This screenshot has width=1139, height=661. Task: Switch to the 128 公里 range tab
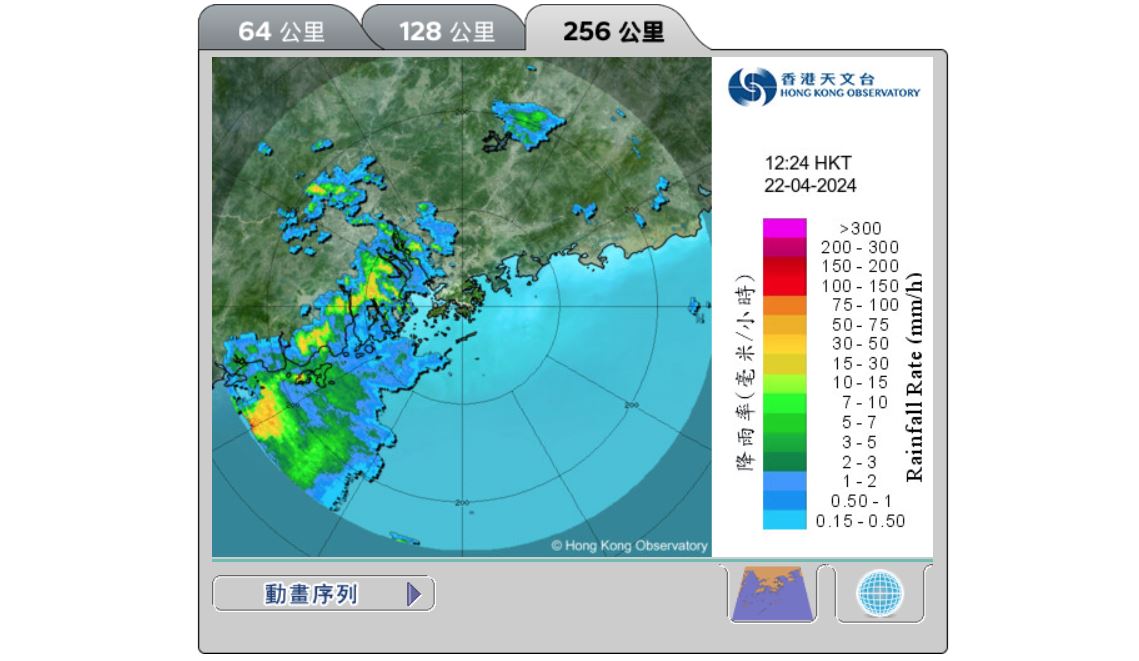(x=446, y=31)
